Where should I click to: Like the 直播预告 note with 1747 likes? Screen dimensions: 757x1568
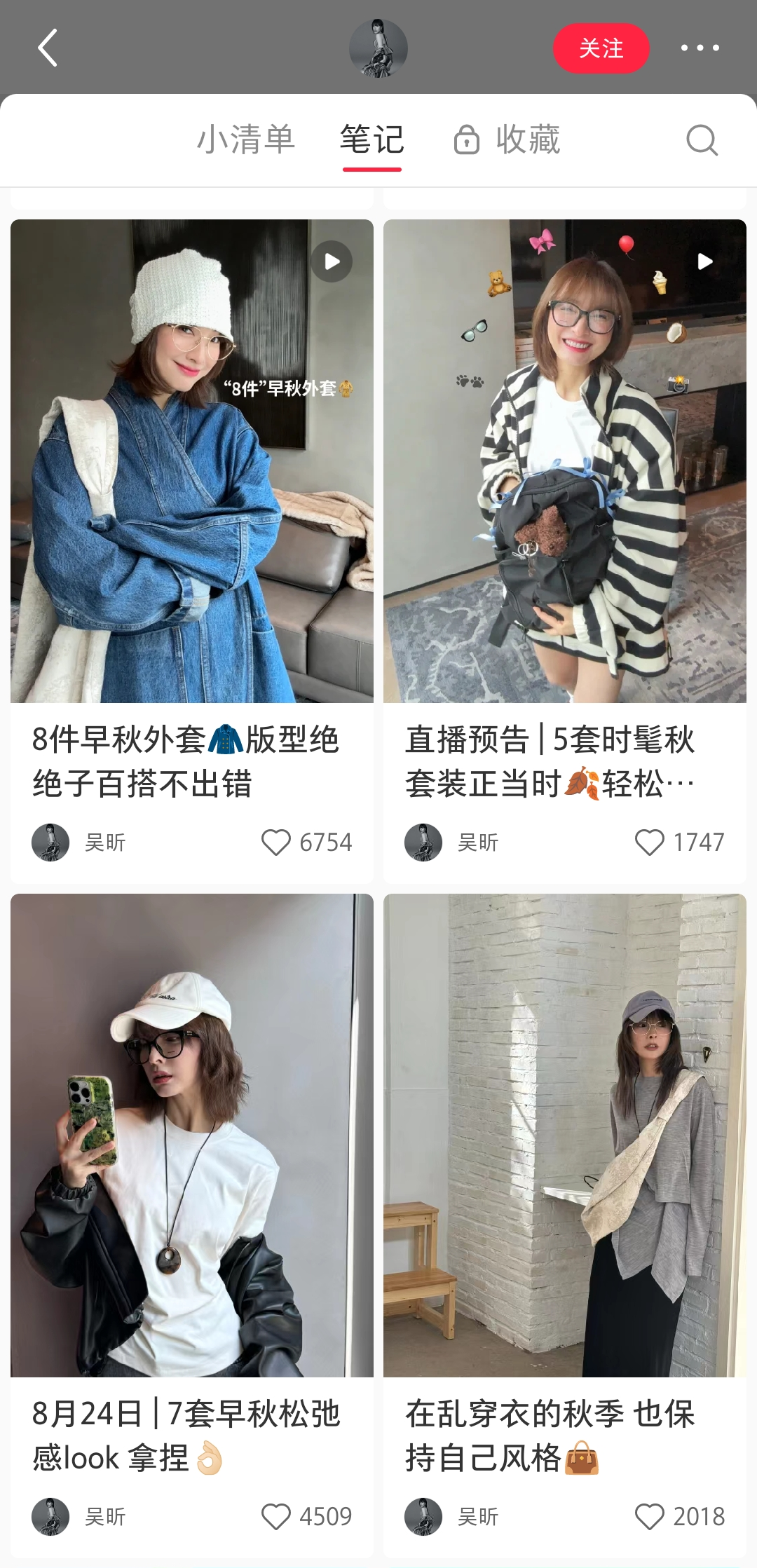point(649,842)
